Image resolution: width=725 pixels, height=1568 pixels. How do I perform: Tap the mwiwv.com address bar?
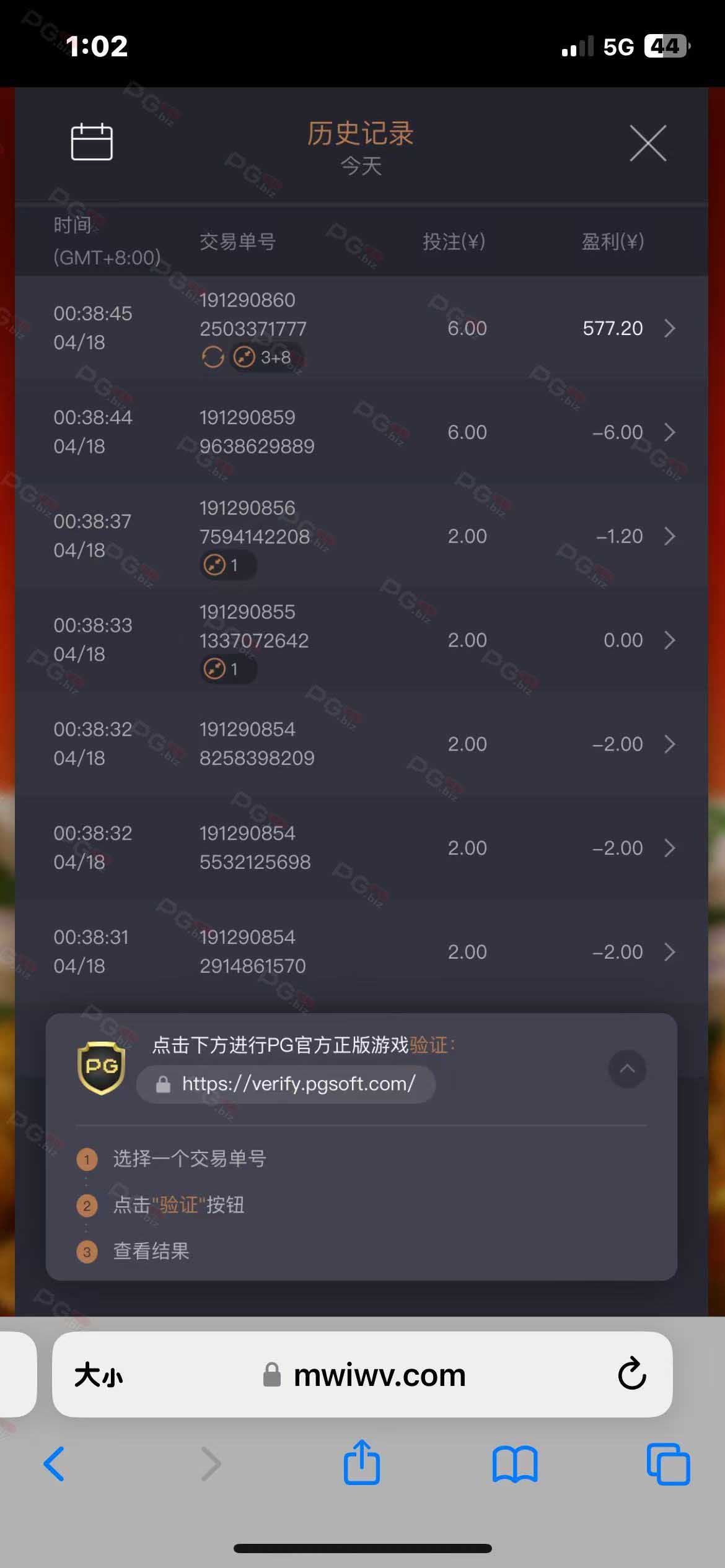[378, 1375]
